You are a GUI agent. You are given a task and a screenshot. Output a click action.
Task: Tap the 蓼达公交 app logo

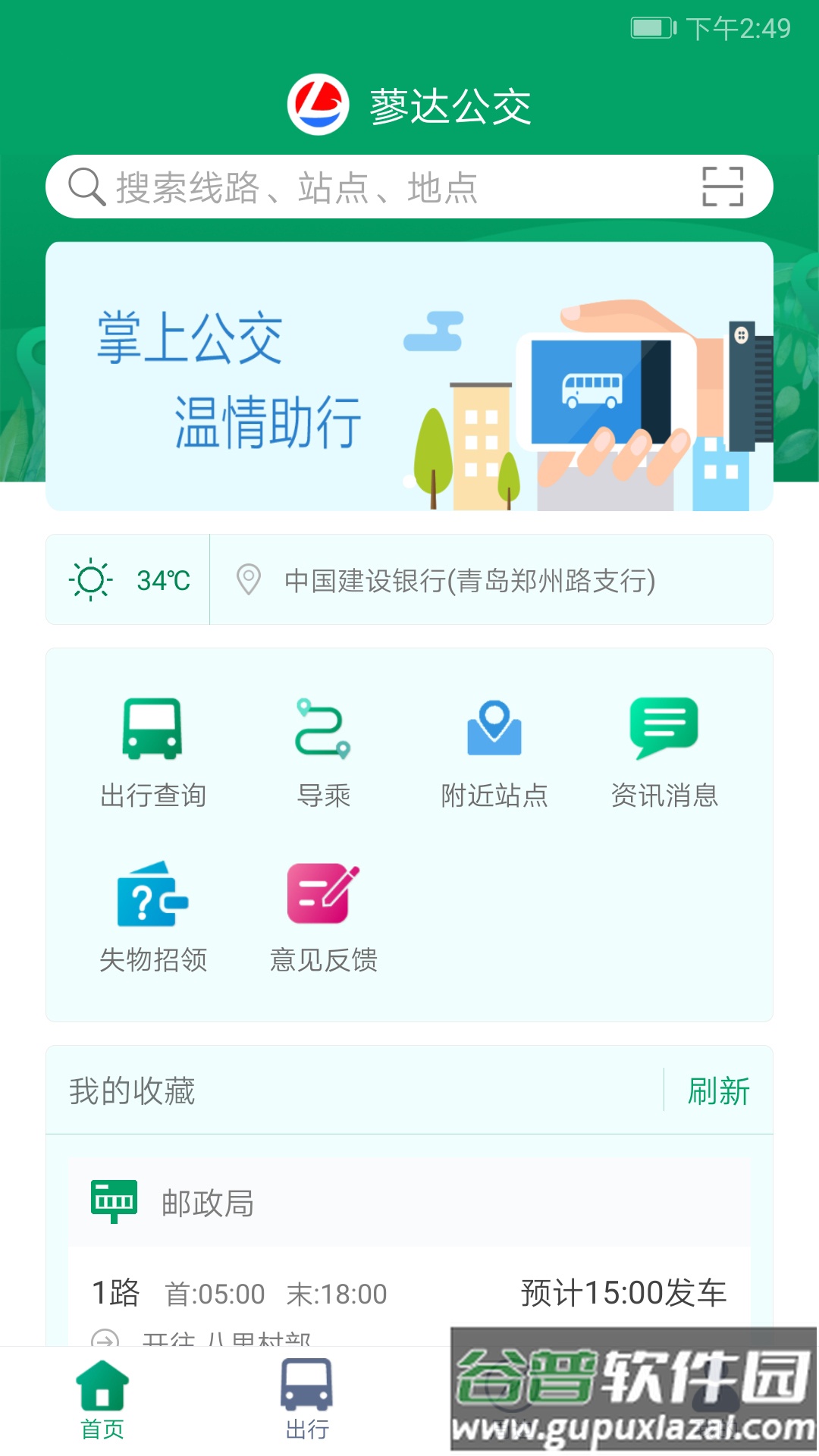click(x=318, y=105)
